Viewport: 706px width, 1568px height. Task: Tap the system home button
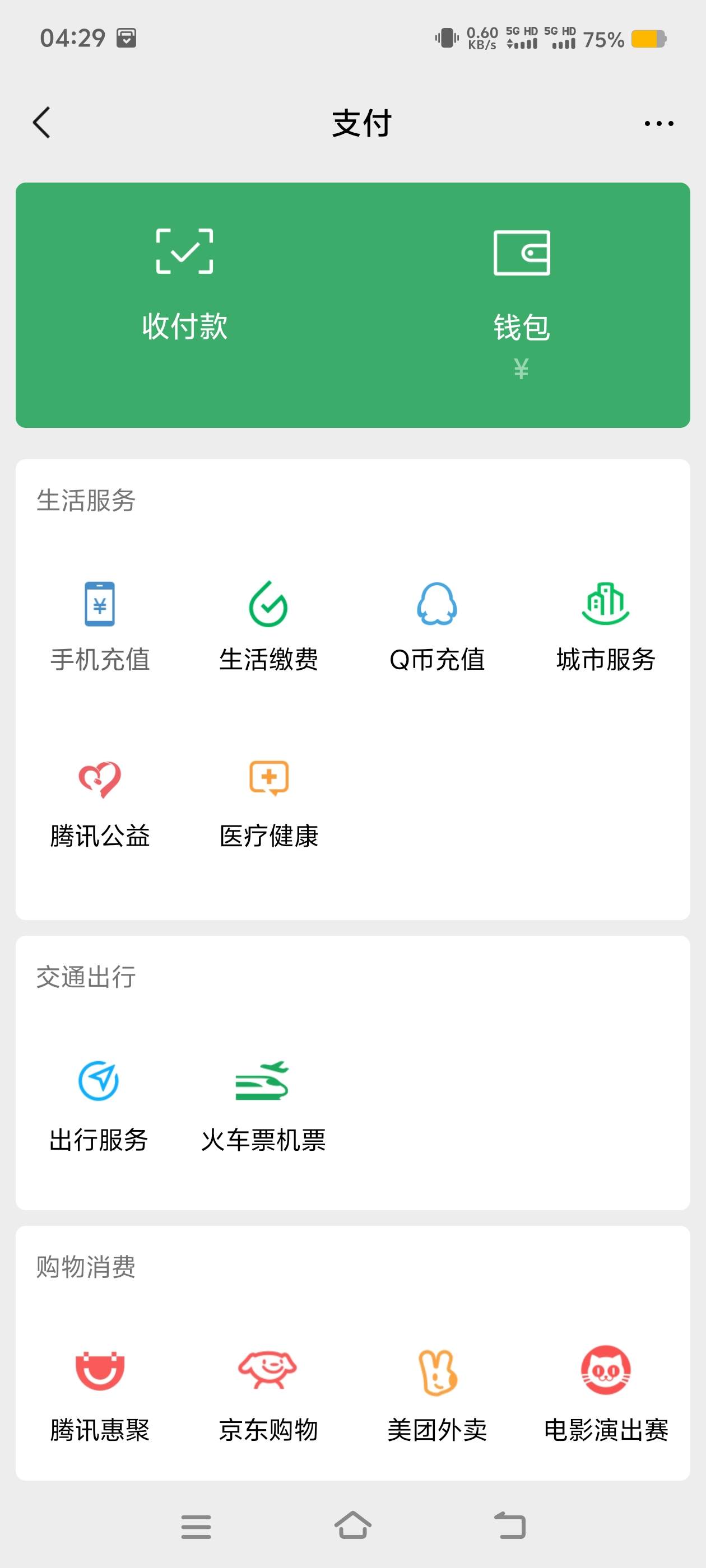352,1526
